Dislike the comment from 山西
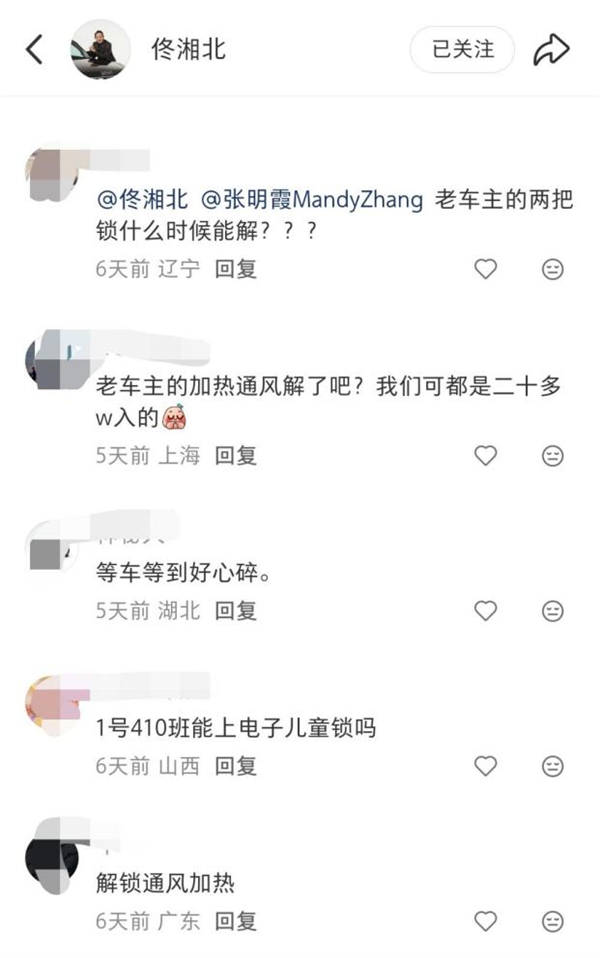The width and height of the screenshot is (600, 958). [x=552, y=766]
